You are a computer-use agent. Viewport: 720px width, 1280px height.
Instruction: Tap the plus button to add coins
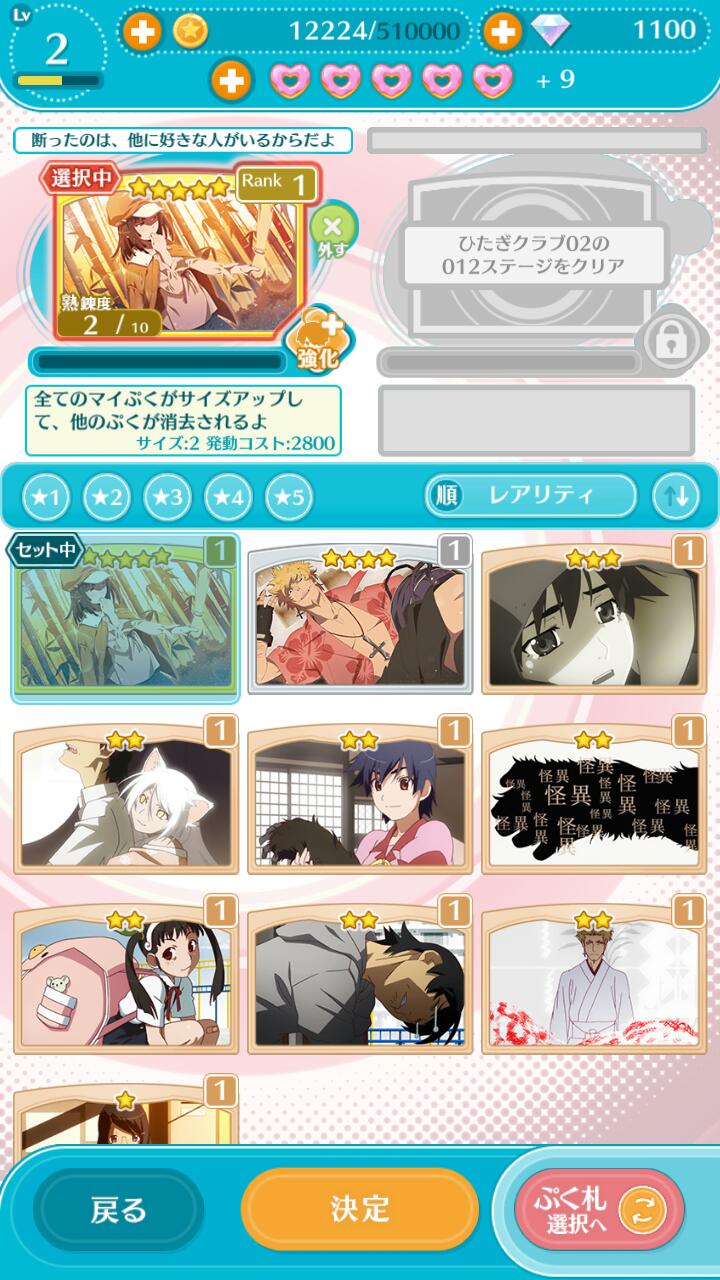point(141,32)
